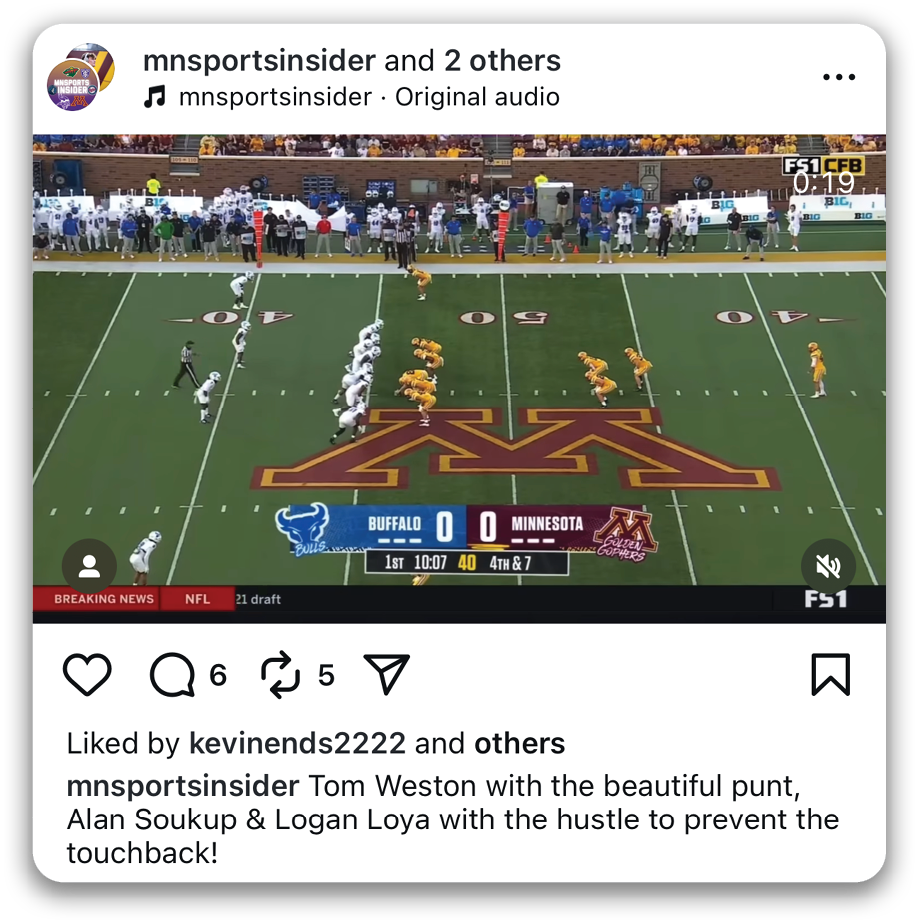
Task: Bookmark this post
Action: coord(830,675)
